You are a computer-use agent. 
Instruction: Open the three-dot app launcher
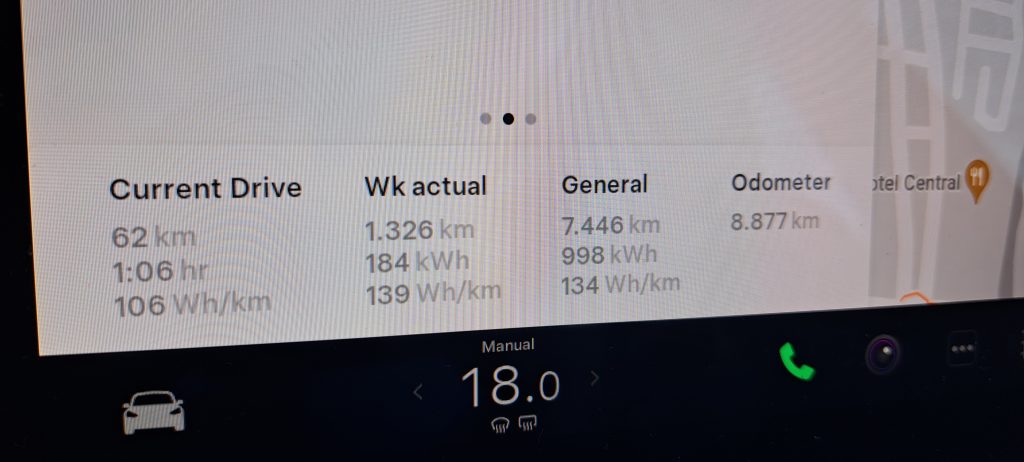click(x=963, y=349)
